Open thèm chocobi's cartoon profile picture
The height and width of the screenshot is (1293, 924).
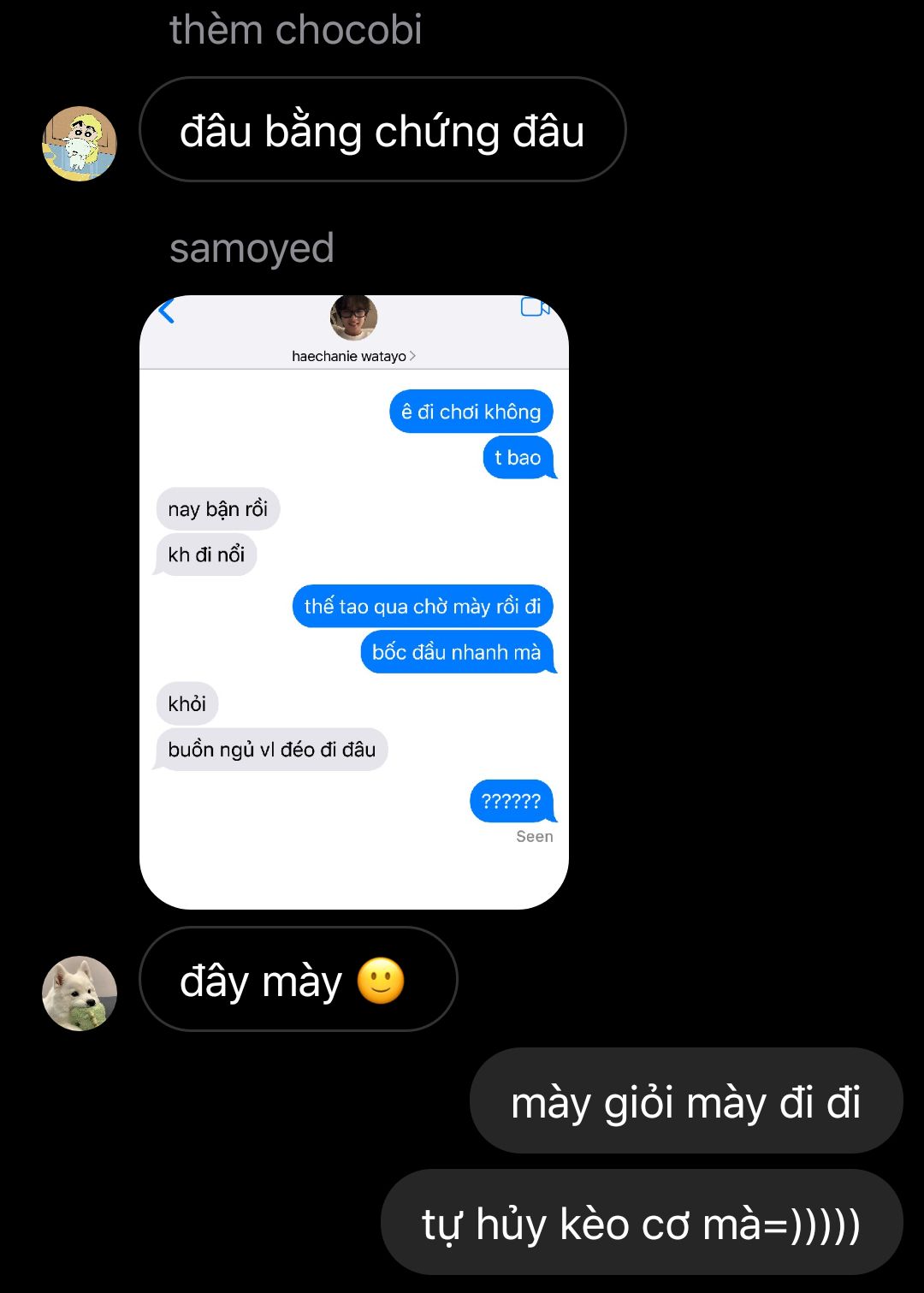[x=80, y=144]
